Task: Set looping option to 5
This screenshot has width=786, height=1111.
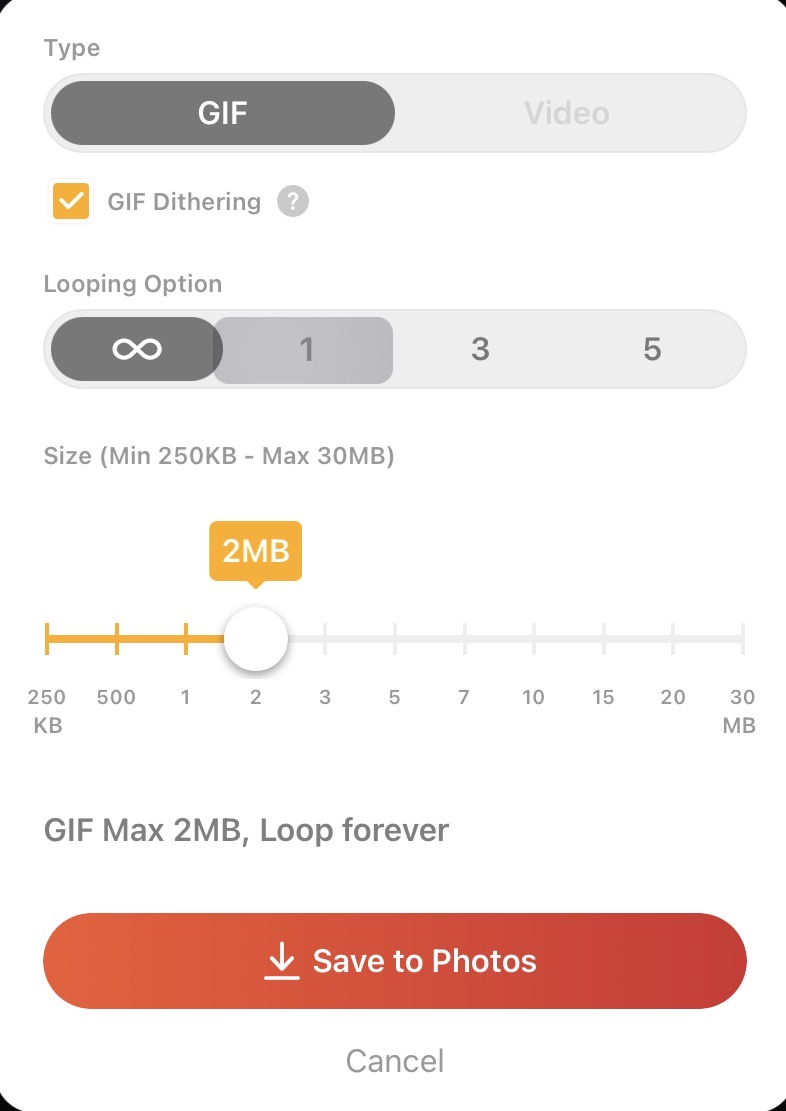Action: [652, 349]
